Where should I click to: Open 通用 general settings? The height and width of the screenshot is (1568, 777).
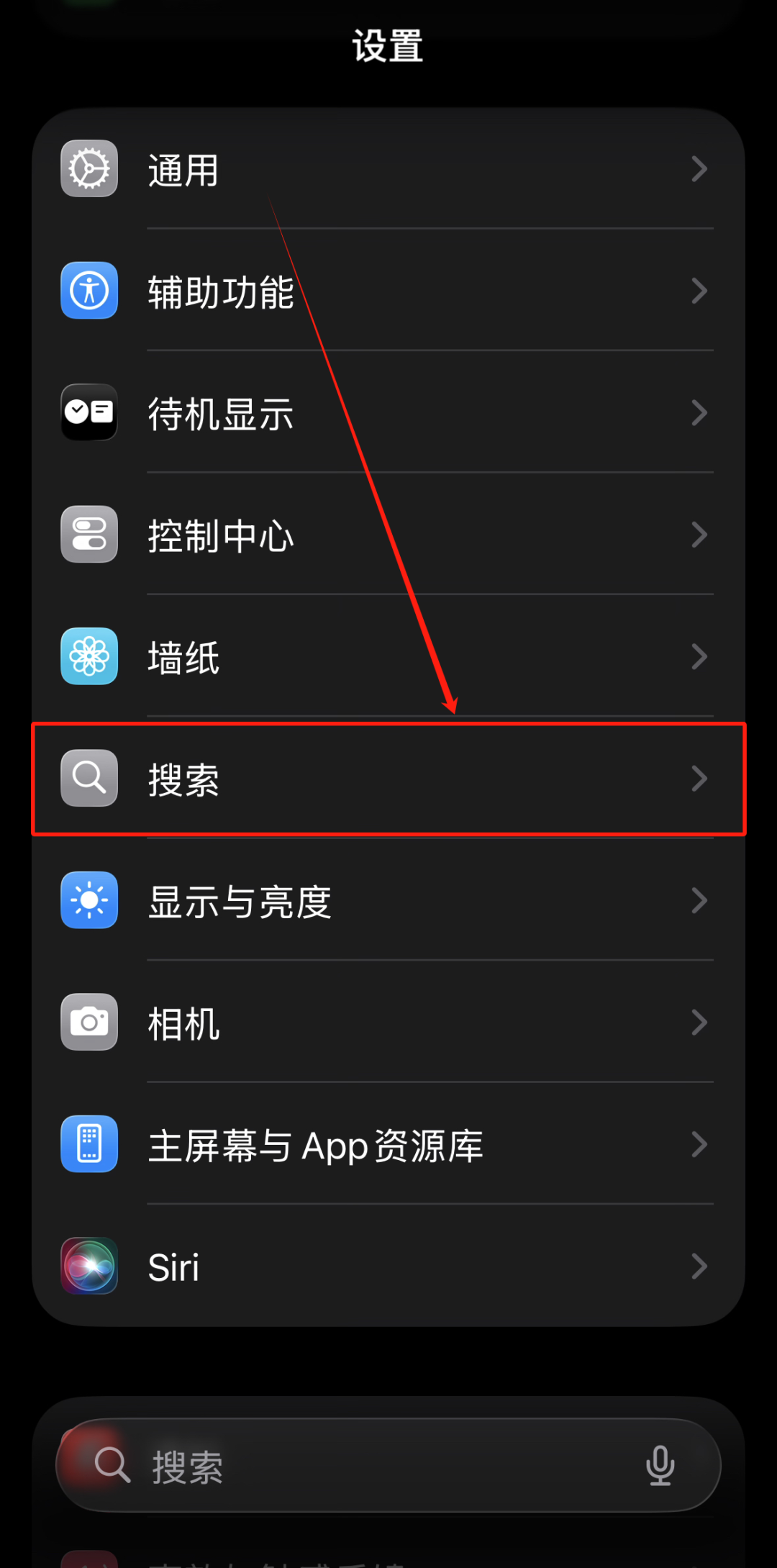388,170
